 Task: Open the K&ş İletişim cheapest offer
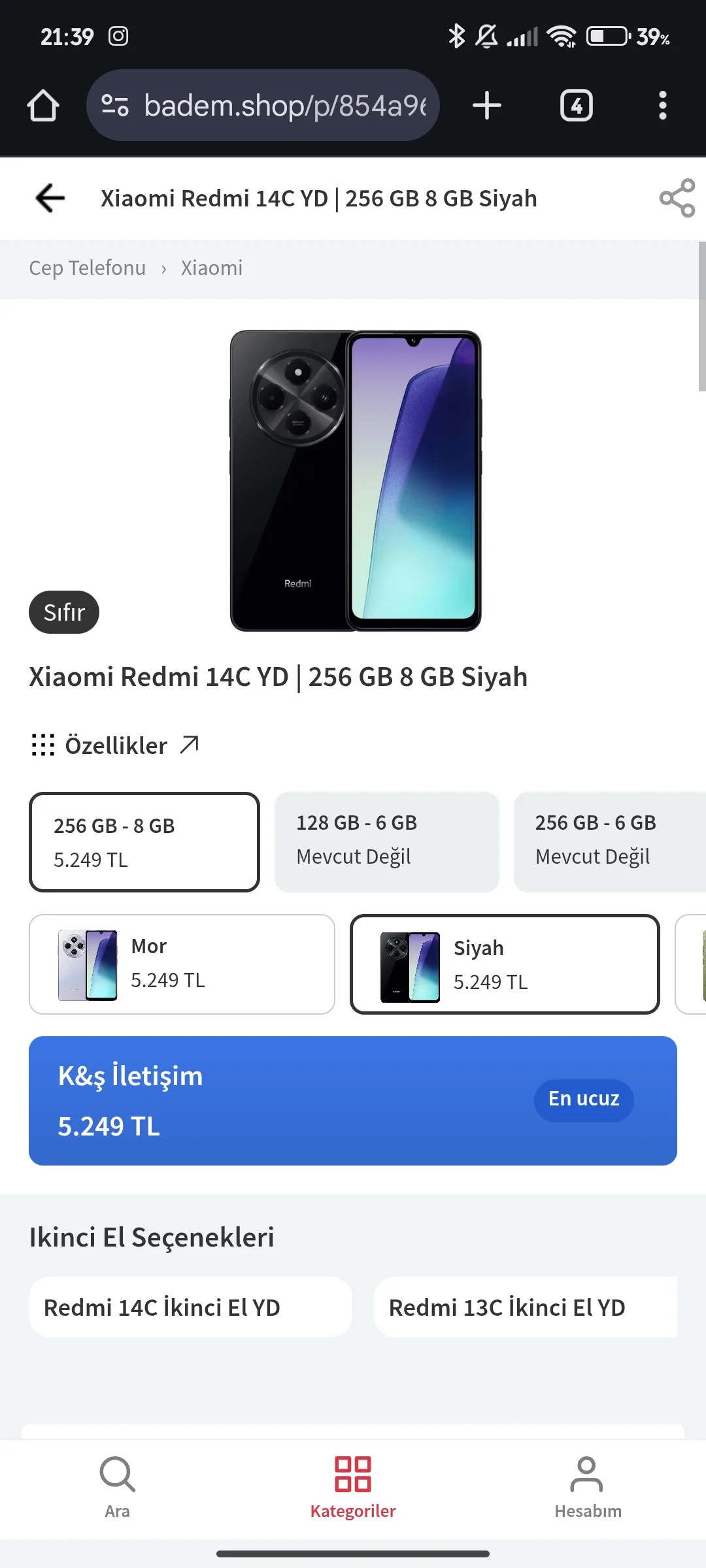coord(352,1100)
